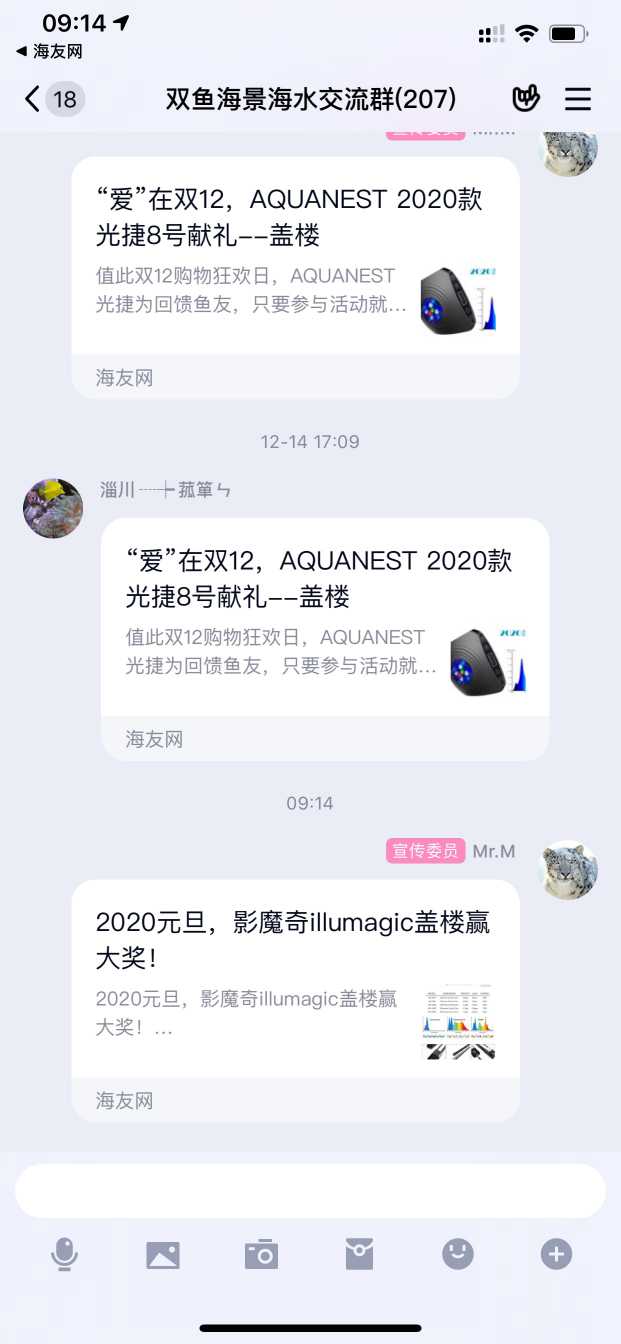
Task: Expand more options with plus icon
Action: pos(556,1254)
